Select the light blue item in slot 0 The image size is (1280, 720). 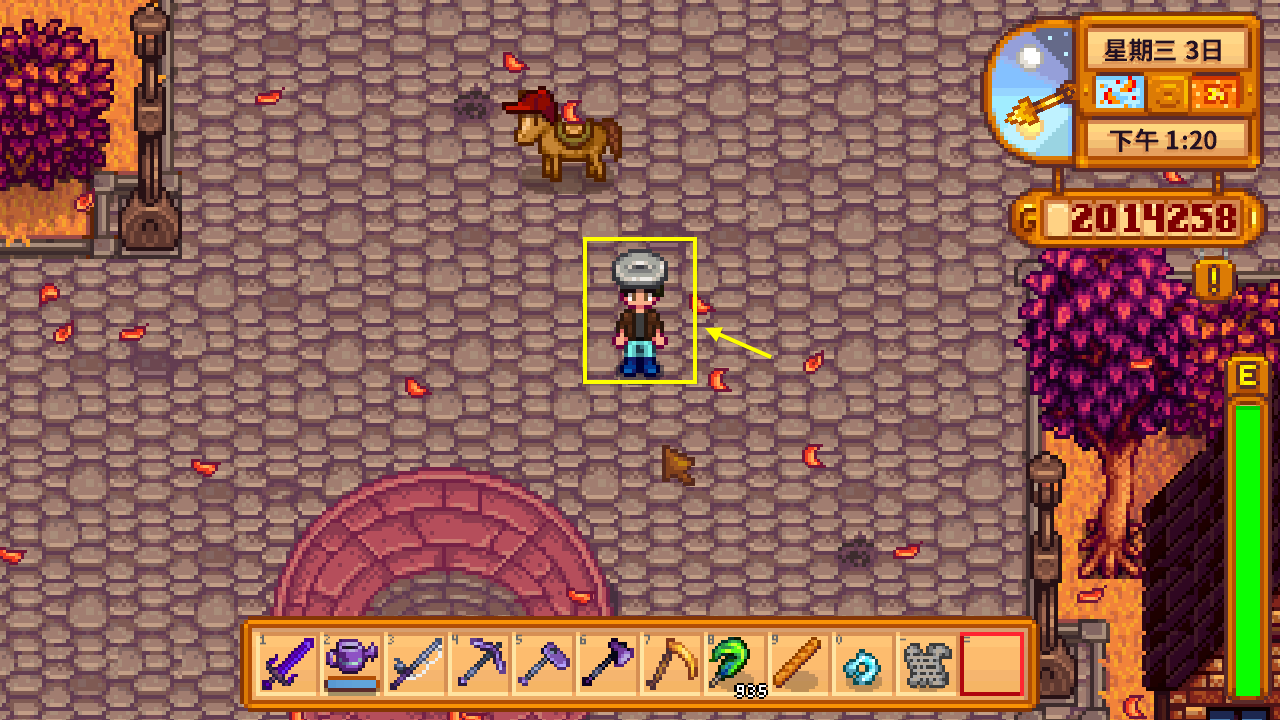click(x=864, y=664)
